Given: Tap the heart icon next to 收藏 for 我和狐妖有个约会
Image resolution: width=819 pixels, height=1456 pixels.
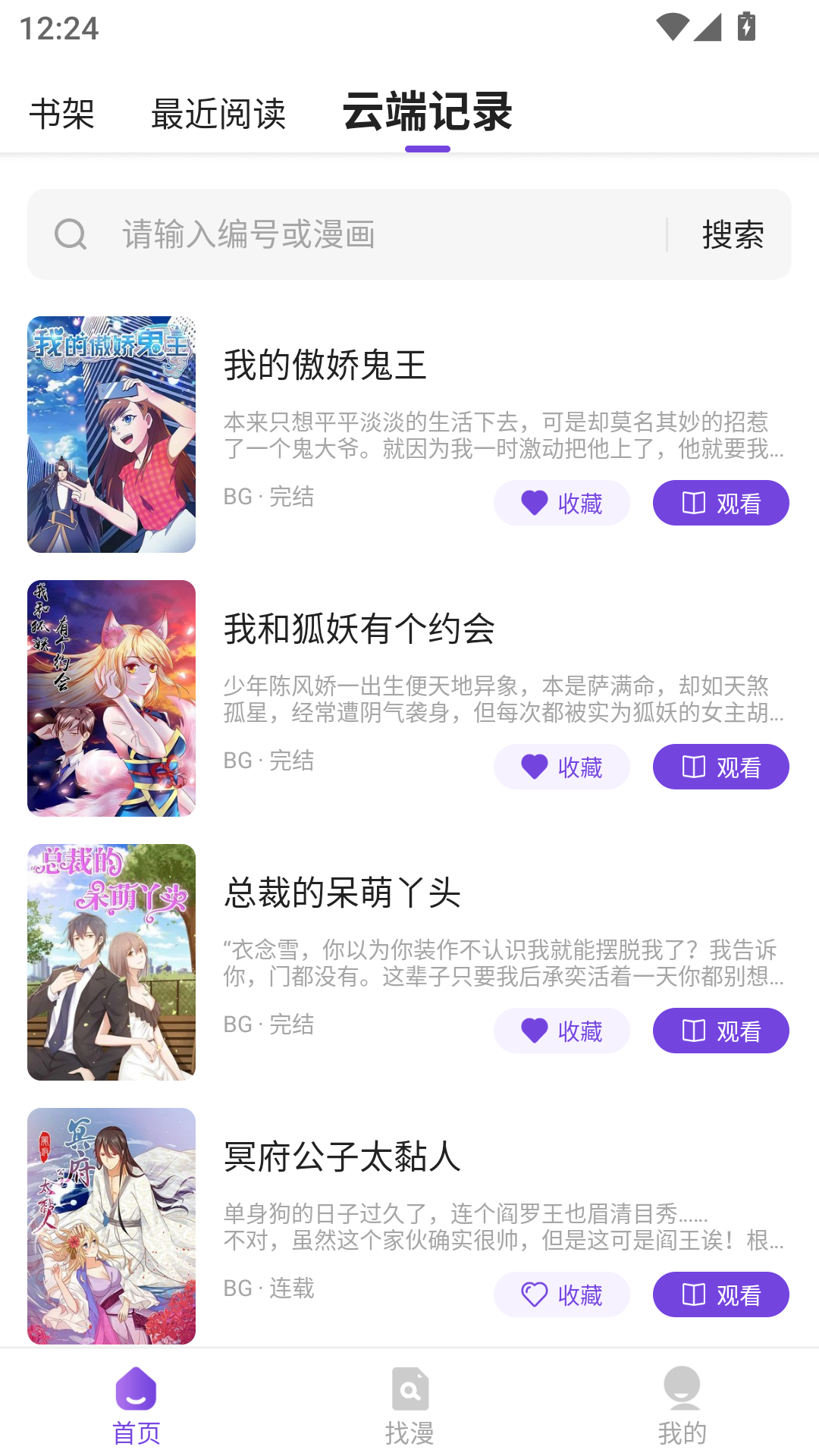Looking at the screenshot, I should pos(533,767).
